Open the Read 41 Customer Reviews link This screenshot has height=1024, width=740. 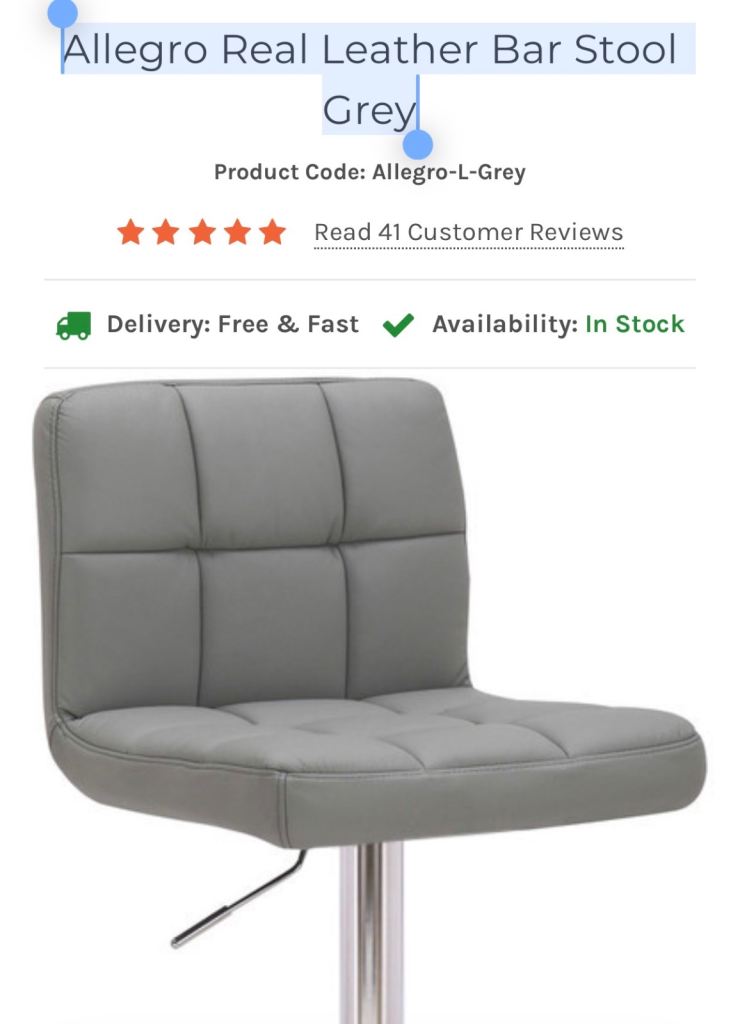click(468, 232)
